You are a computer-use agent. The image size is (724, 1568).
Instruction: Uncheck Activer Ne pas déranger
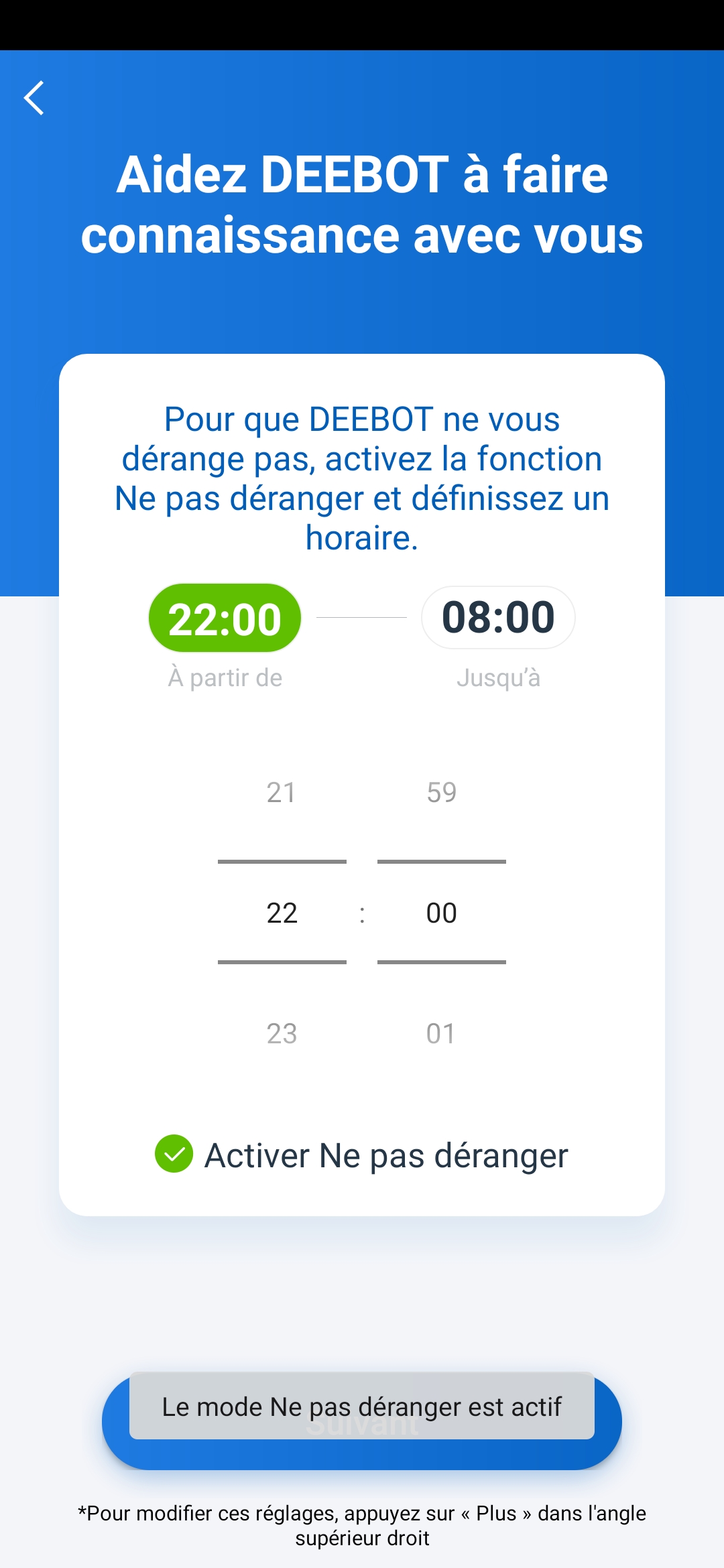(x=174, y=1154)
